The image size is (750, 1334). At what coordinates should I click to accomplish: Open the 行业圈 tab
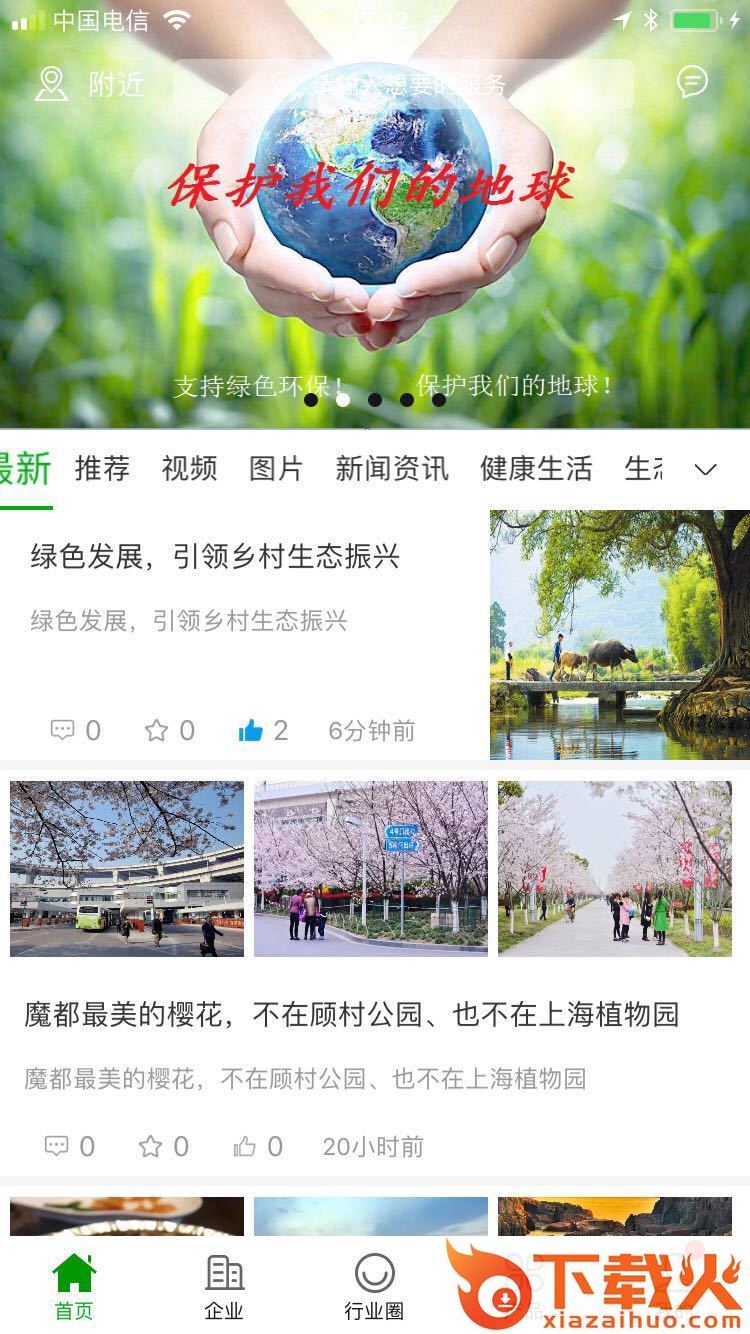point(374,1286)
